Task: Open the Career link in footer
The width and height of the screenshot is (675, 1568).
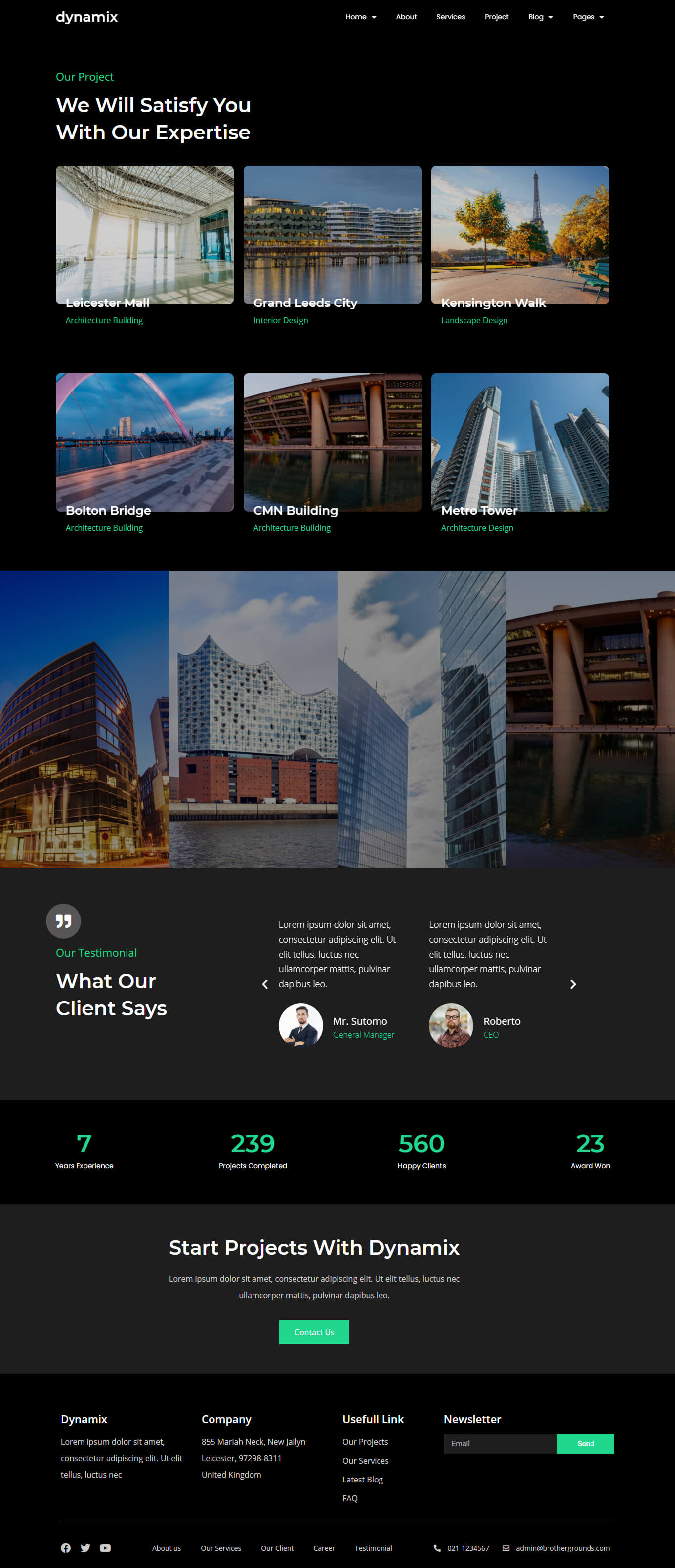Action: point(324,1548)
